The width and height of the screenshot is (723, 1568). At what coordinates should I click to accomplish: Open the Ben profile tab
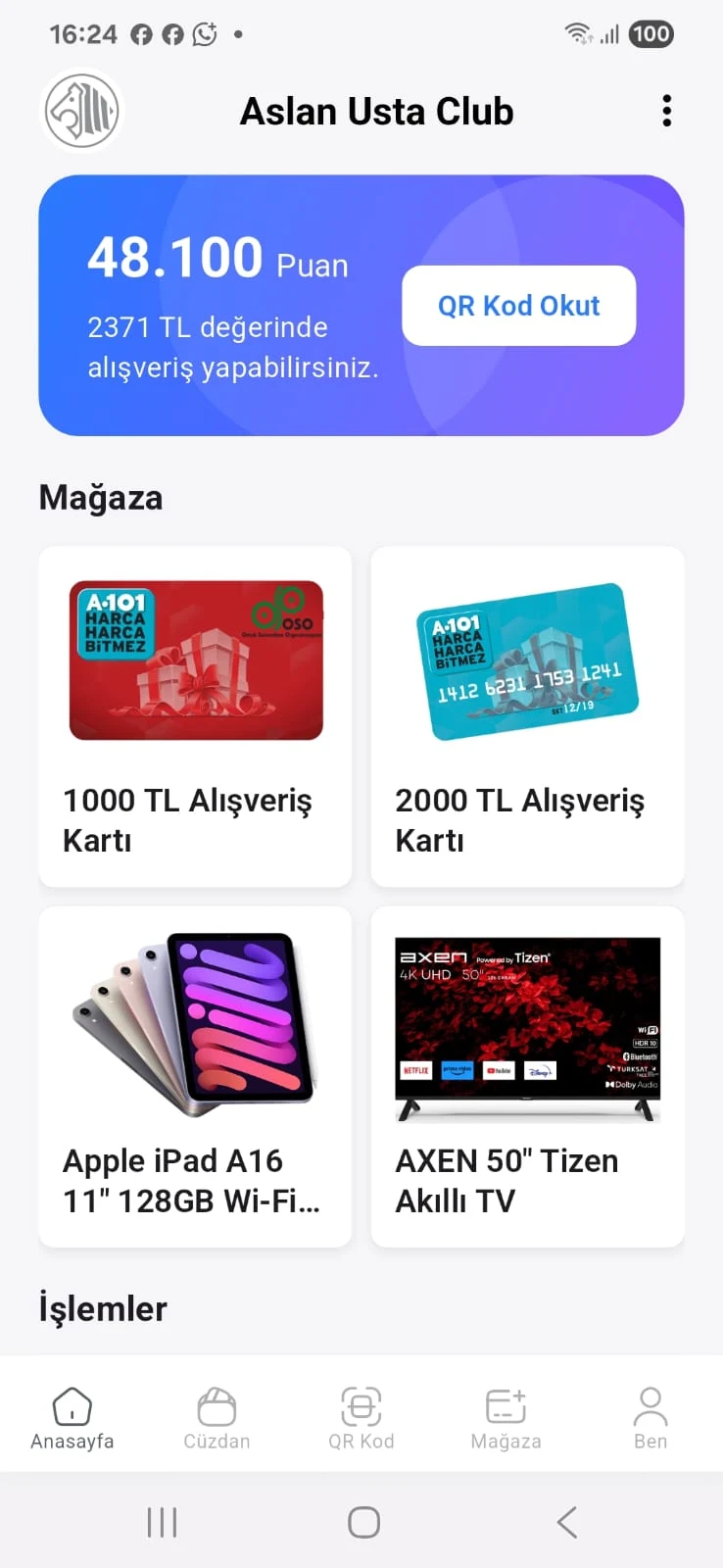[651, 1418]
